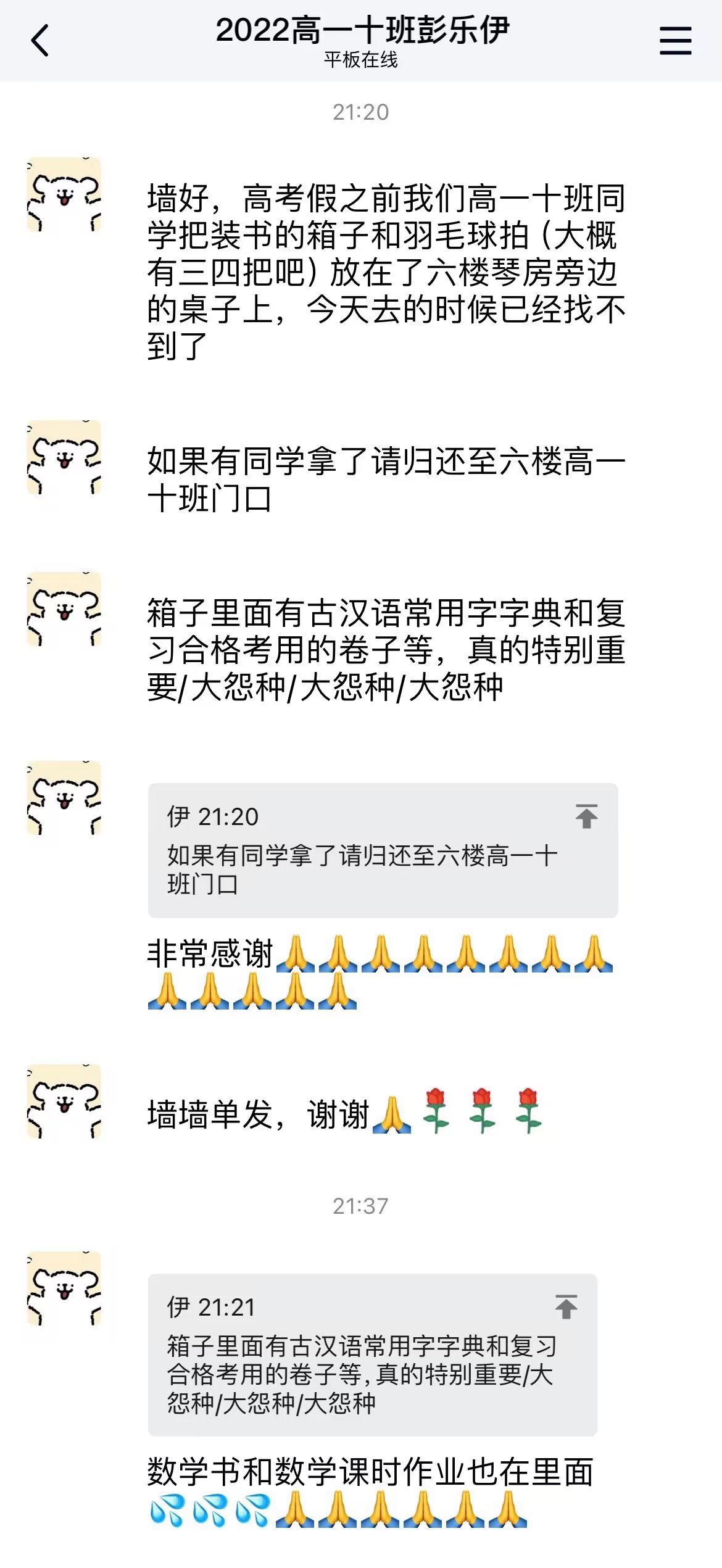722x1568 pixels.
Task: Open sender avatar beside 墙墙单发 message
Action: (64, 1101)
